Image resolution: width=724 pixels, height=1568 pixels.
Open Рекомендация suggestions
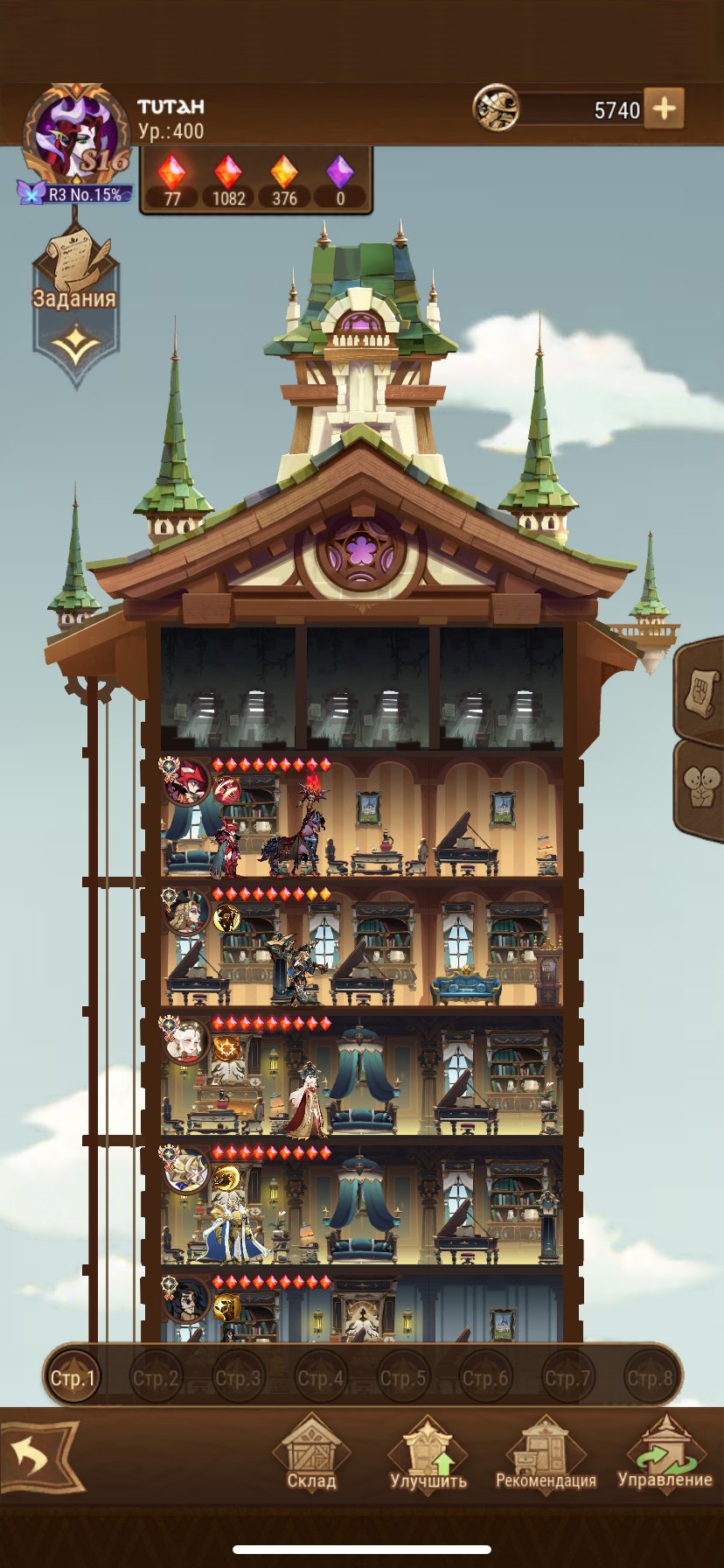(546, 1454)
